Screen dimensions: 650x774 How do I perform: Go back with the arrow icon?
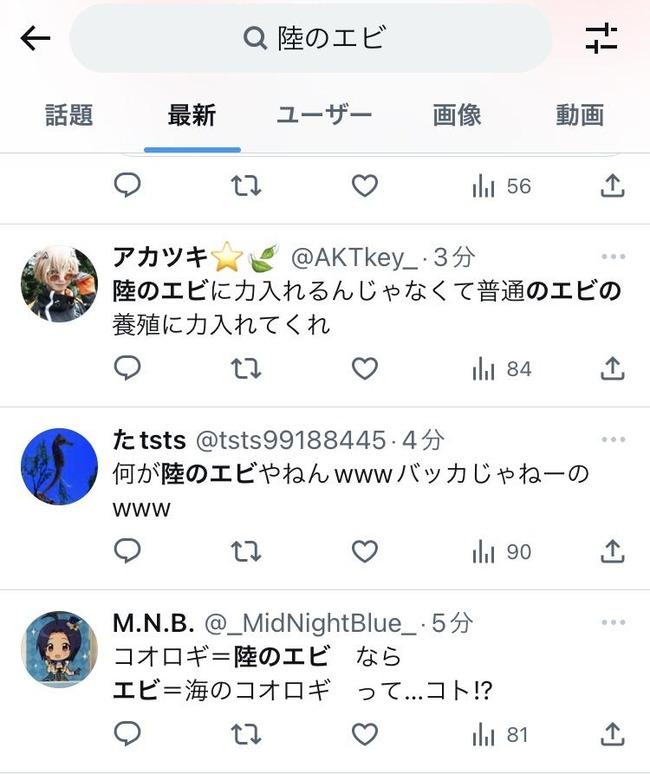click(36, 38)
